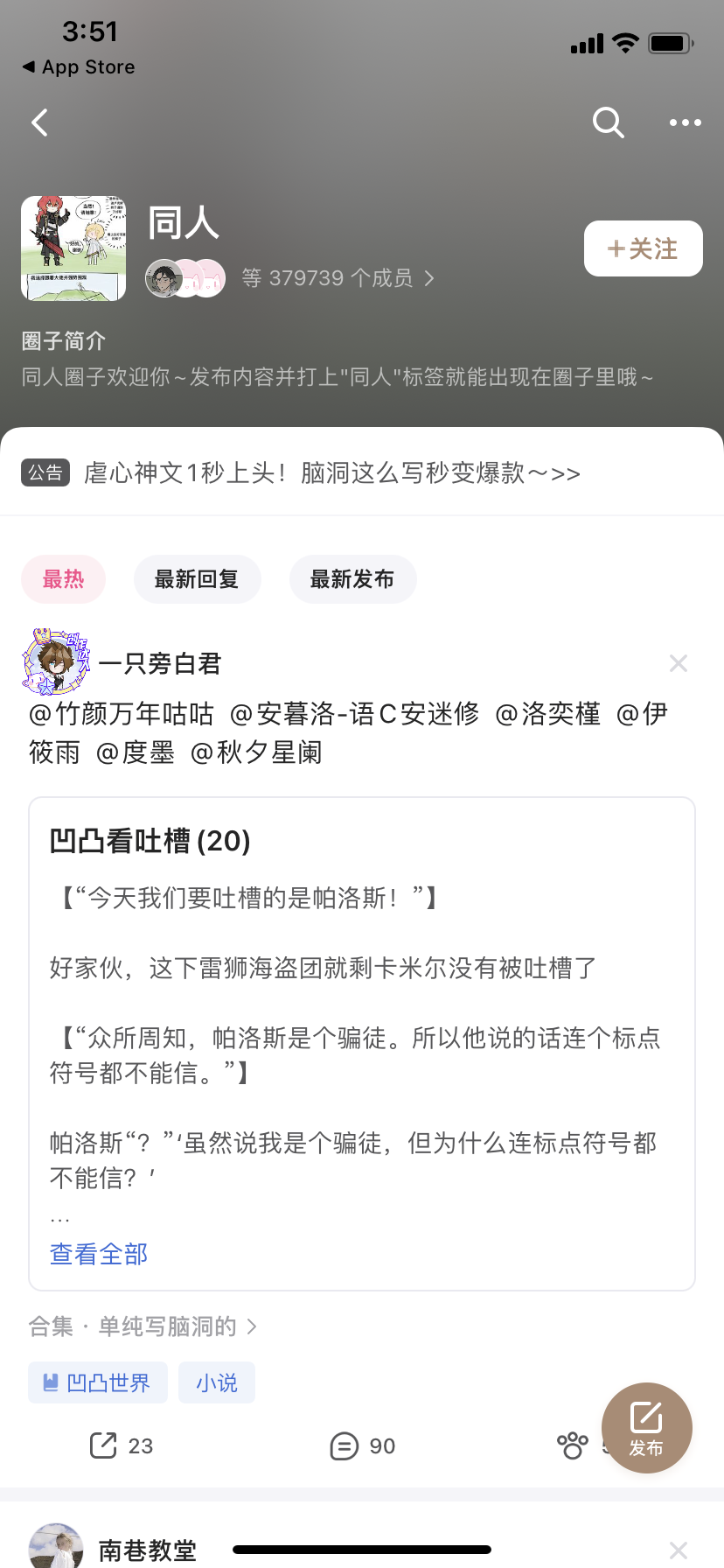Open the 90 comments on the post
The image size is (724, 1568).
click(x=362, y=1445)
